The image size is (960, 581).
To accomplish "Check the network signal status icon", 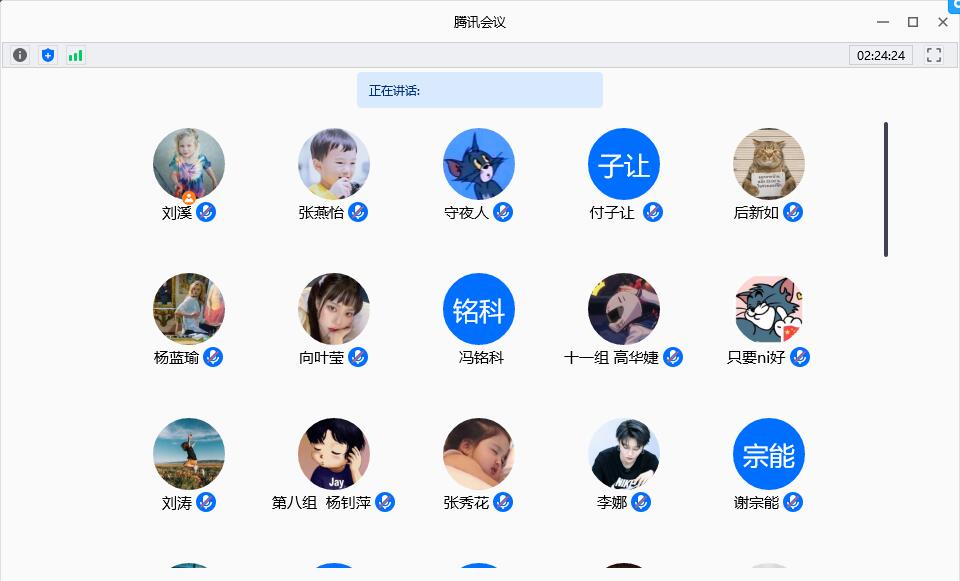I will (76, 55).
